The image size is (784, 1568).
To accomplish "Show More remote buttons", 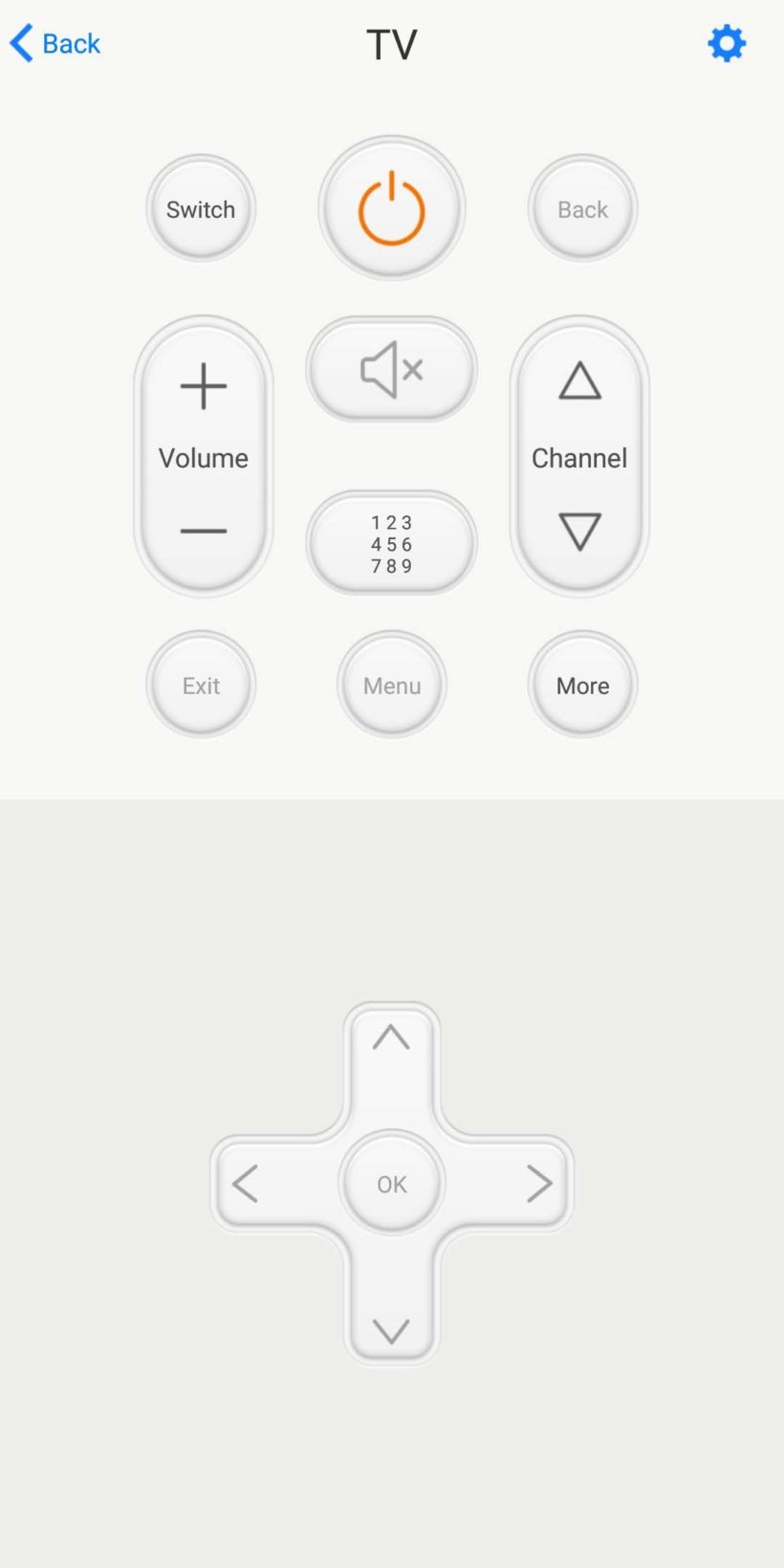I will [582, 685].
